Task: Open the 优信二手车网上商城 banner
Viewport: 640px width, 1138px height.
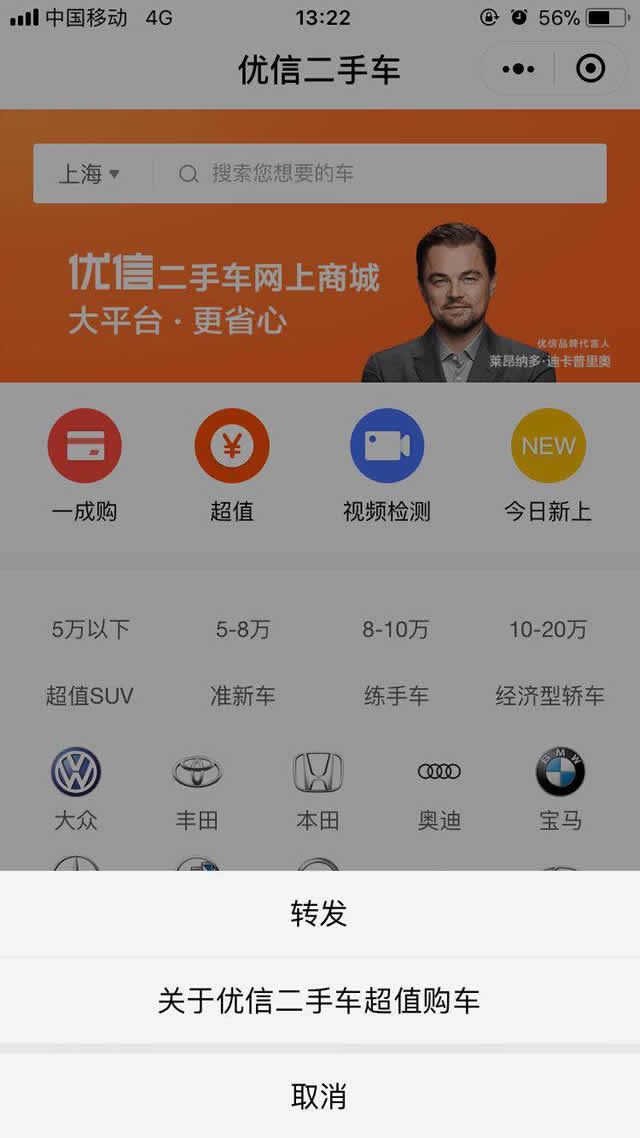Action: pyautogui.click(x=320, y=290)
